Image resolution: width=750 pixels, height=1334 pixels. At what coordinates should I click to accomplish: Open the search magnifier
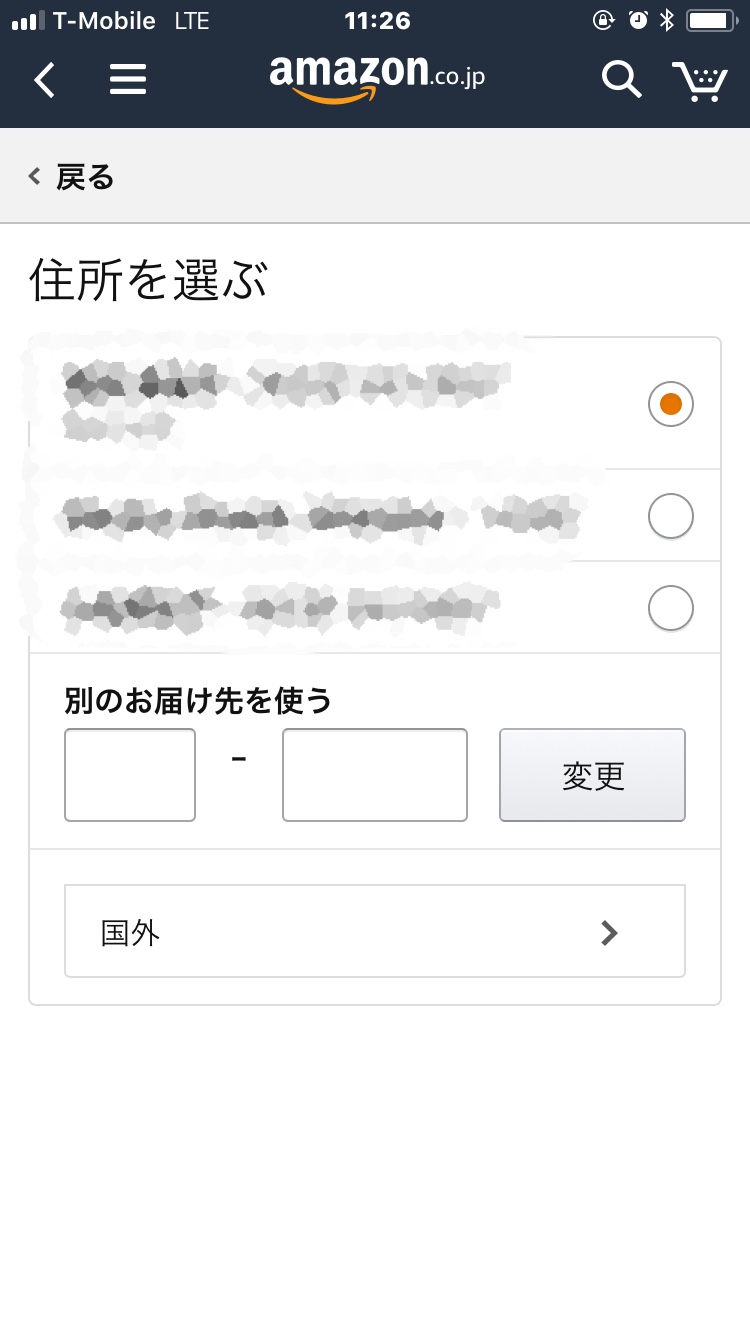click(x=621, y=79)
